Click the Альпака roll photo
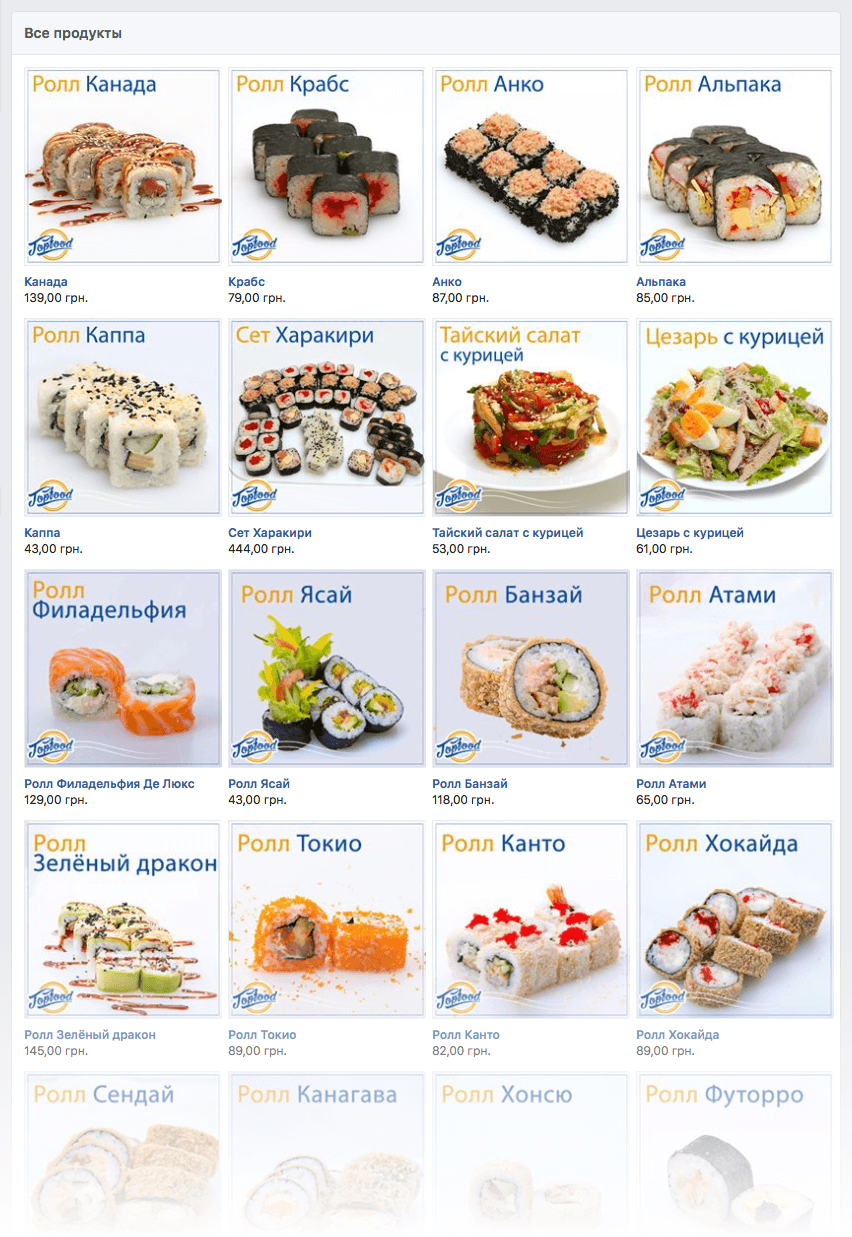852x1237 pixels. click(x=734, y=166)
